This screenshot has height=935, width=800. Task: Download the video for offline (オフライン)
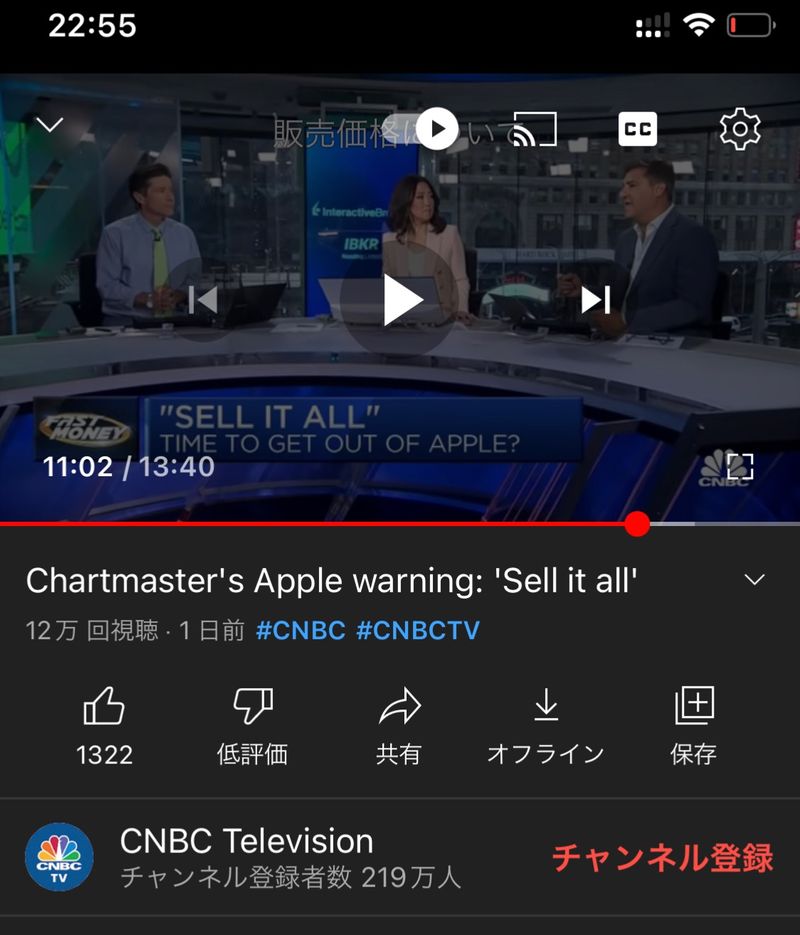(x=545, y=723)
